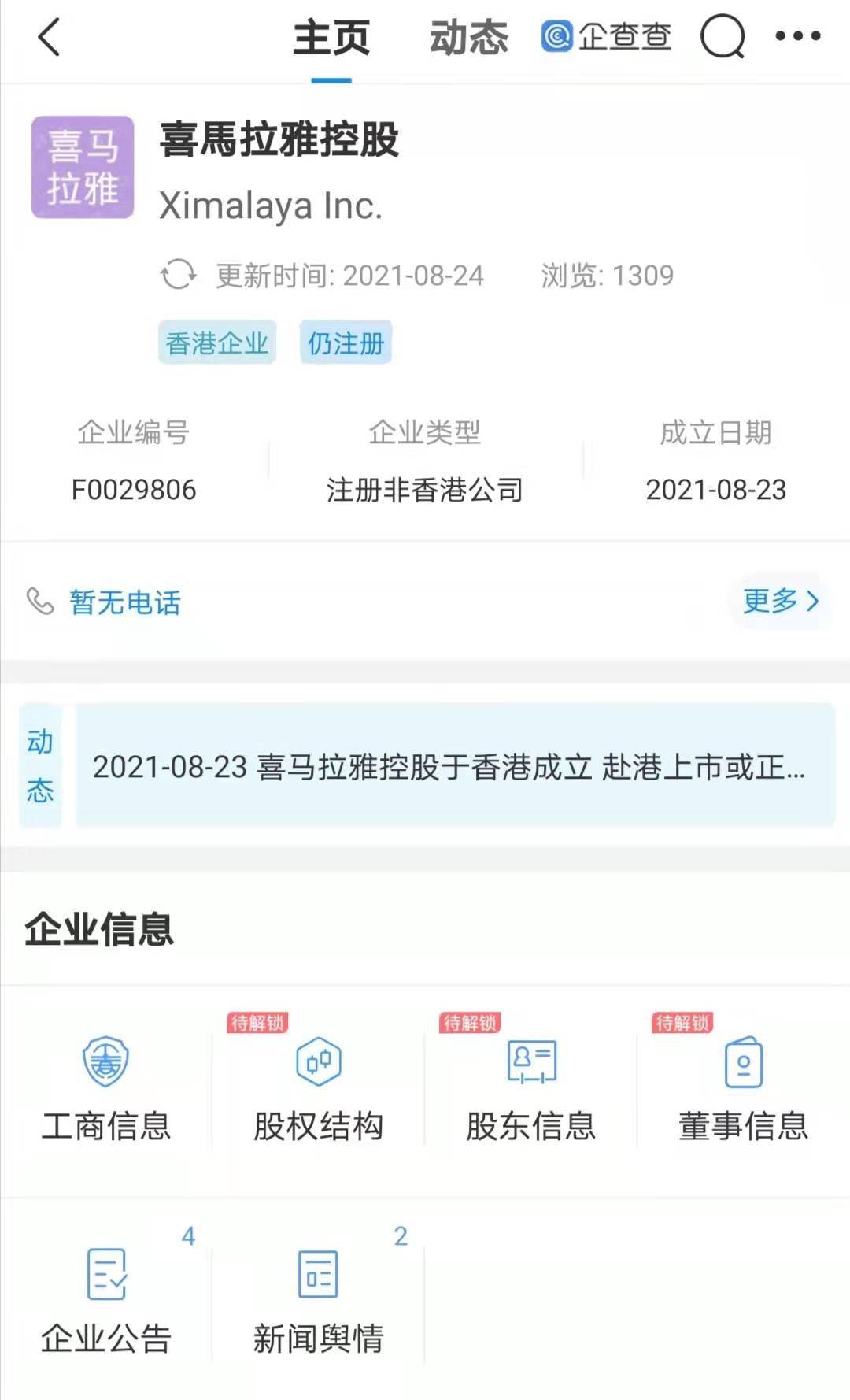Open the search magnifier icon
The image size is (850, 1400).
click(722, 37)
